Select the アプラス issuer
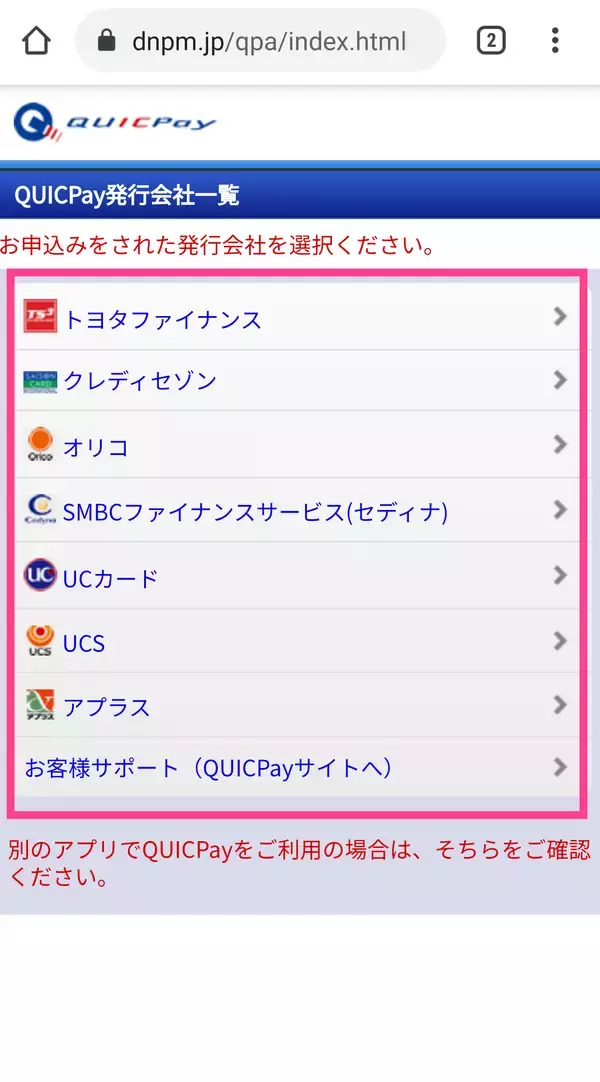Screen dimensions: 600x1082 tap(296, 706)
